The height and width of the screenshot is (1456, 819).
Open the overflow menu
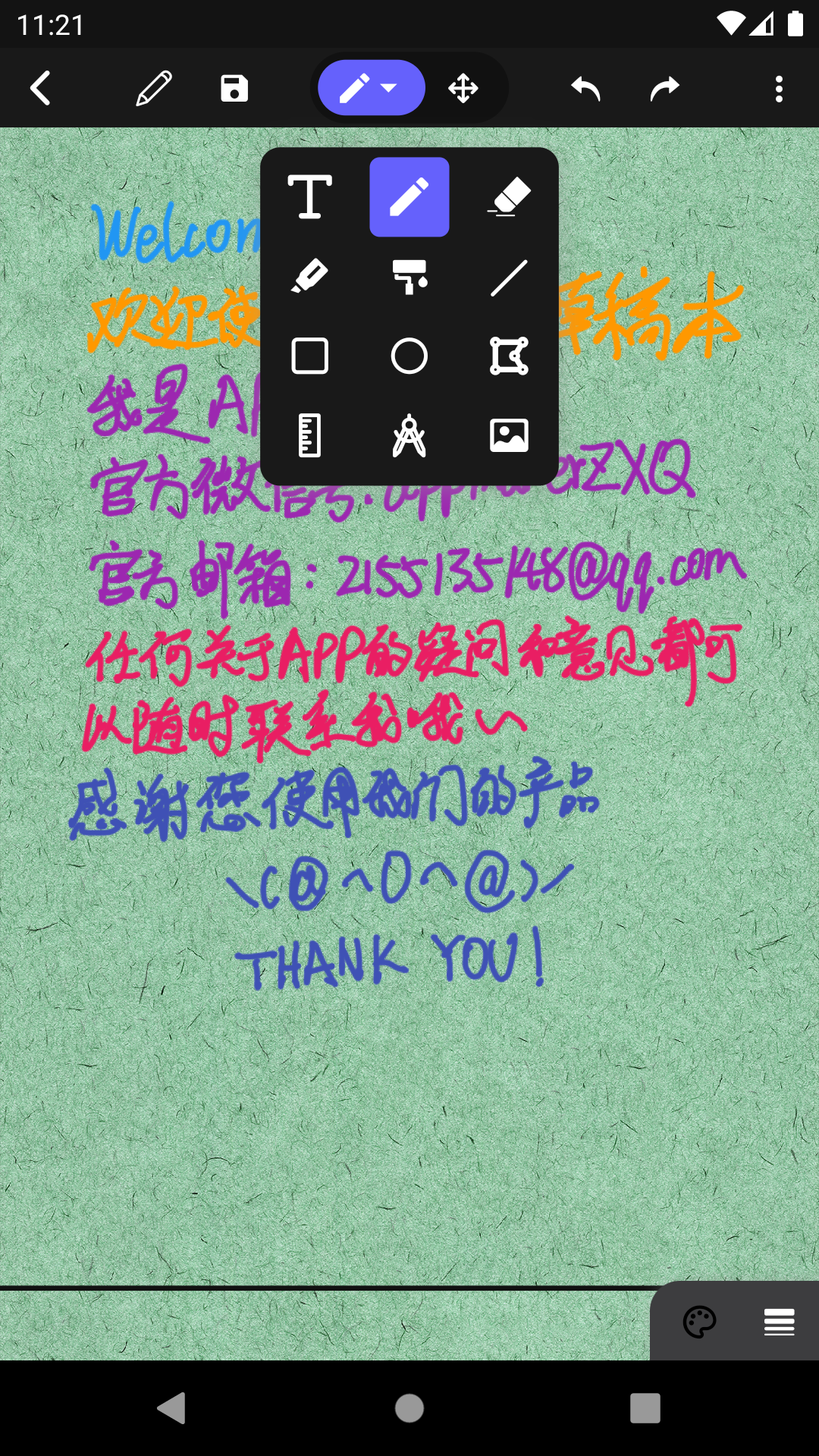[x=779, y=89]
